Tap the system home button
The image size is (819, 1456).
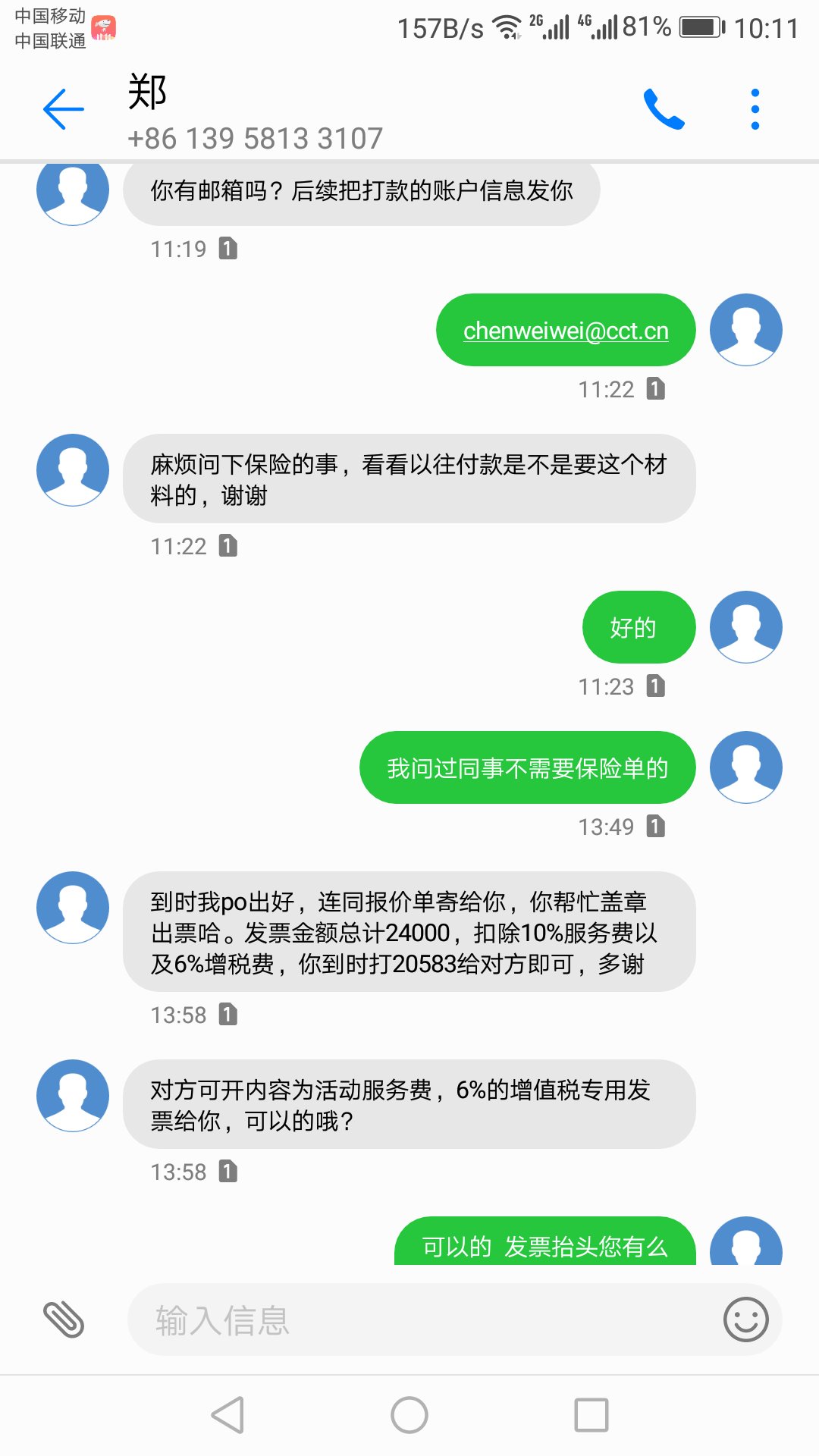point(409,1415)
